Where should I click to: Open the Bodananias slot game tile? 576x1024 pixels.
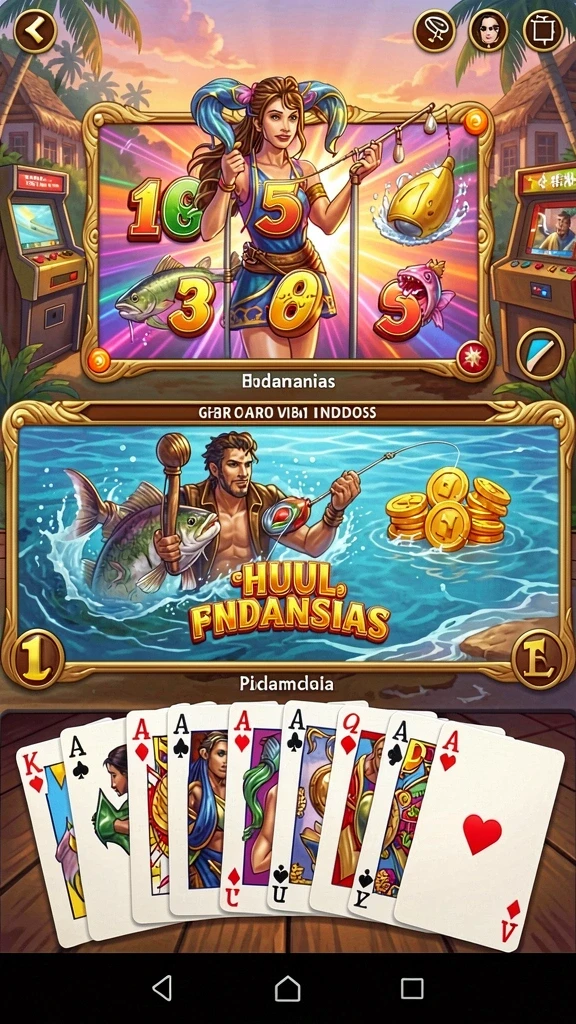point(288,240)
